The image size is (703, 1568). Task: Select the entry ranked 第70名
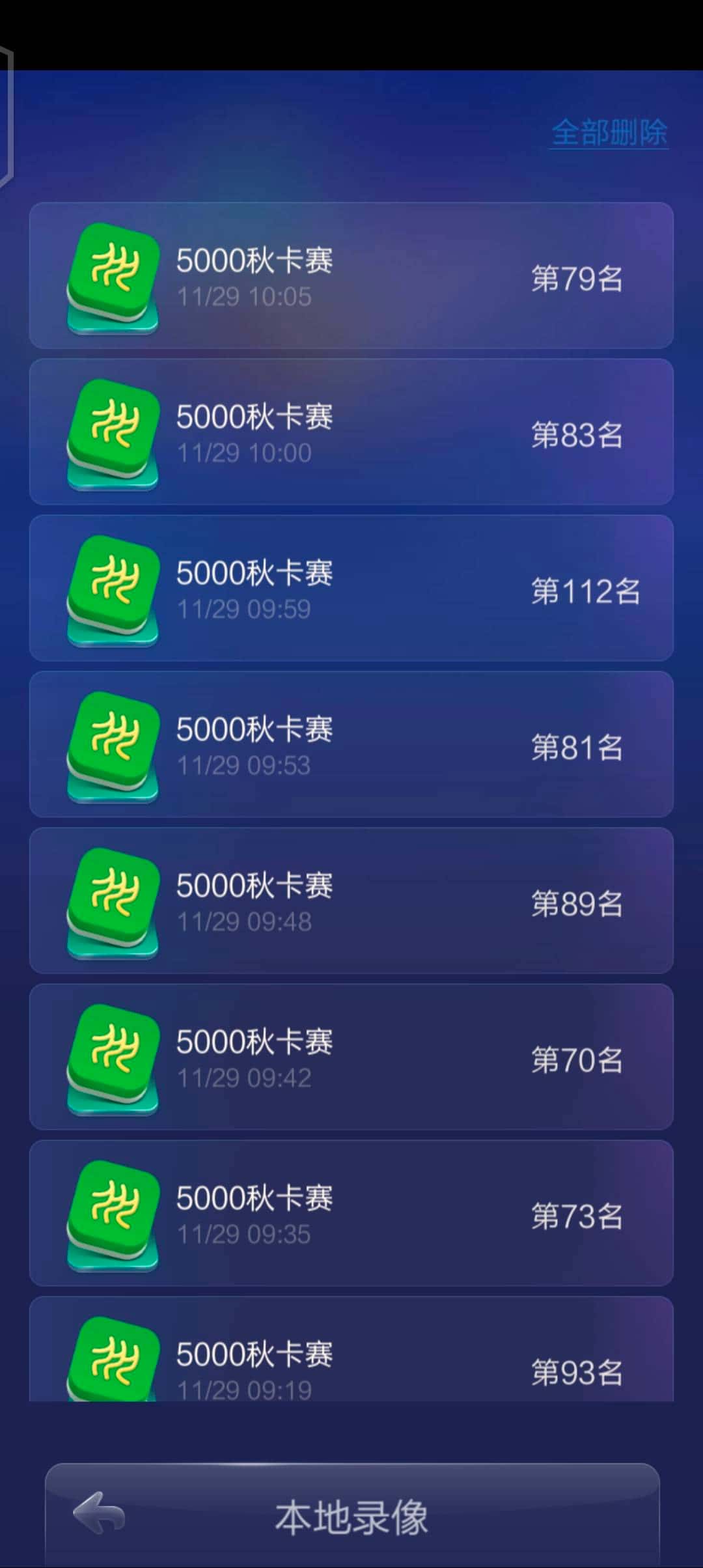coord(351,1058)
